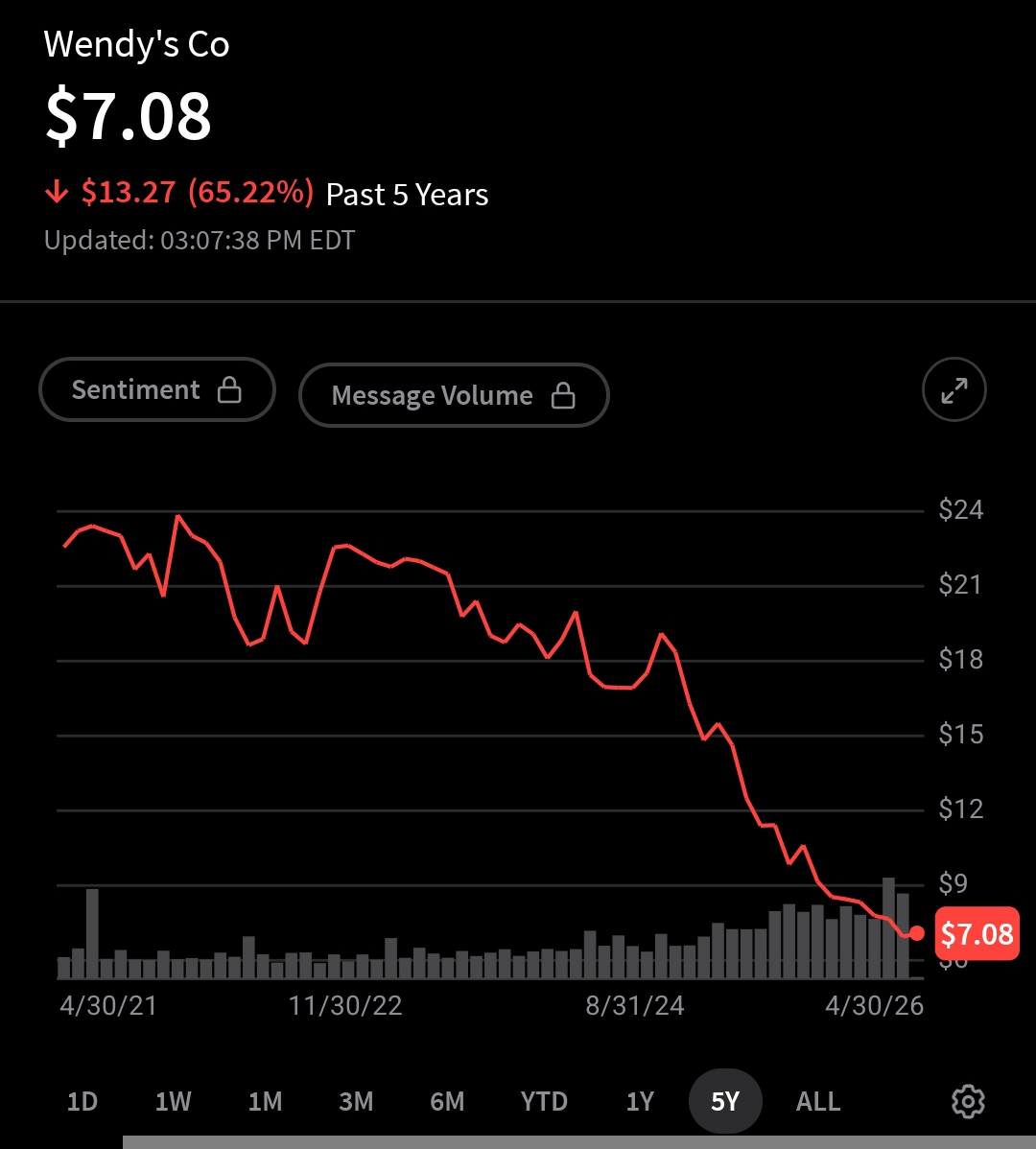Open the locked Message Volume chip
The image size is (1036, 1149).
point(454,395)
